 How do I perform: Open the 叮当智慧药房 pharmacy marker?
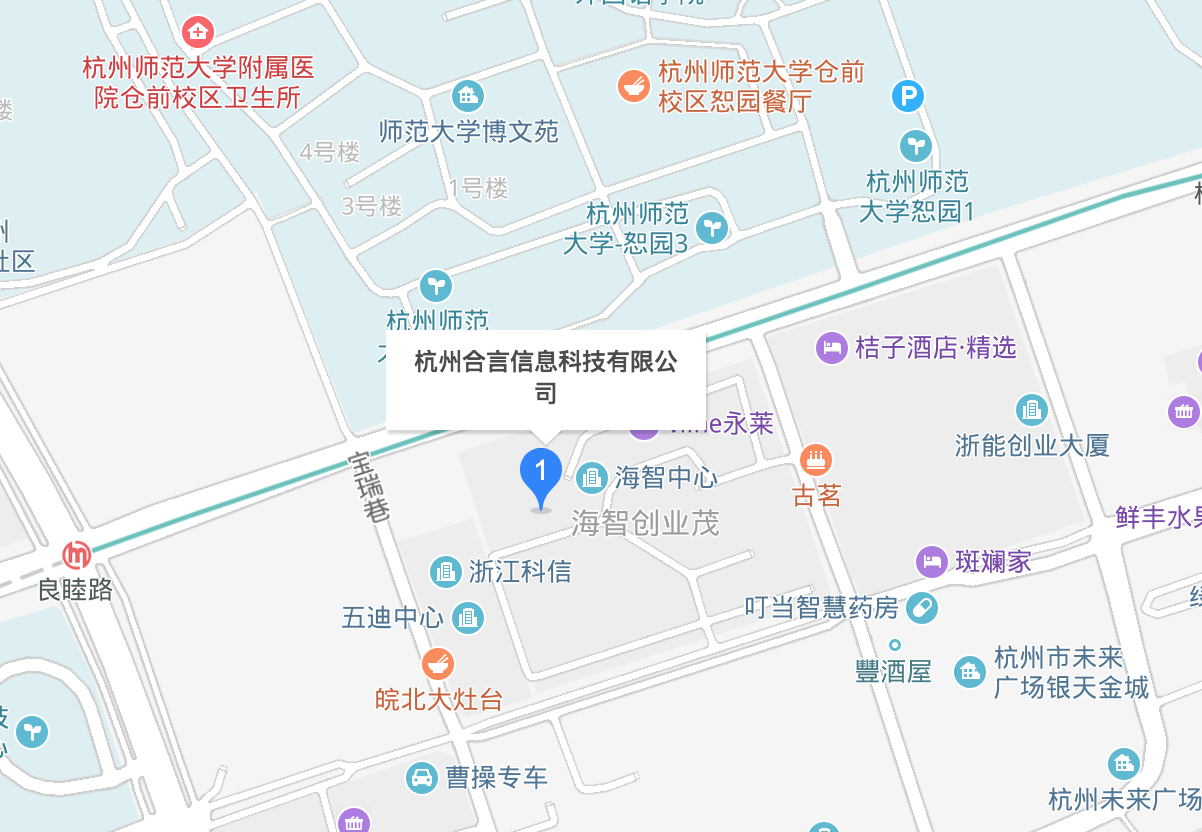(x=922, y=607)
